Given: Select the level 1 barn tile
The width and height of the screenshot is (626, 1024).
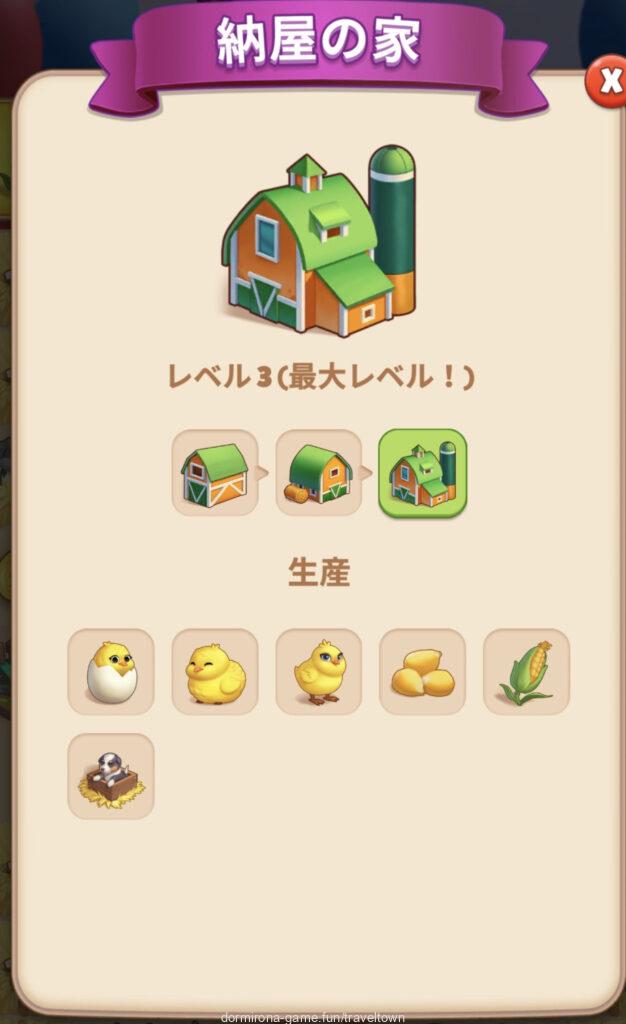Looking at the screenshot, I should pyautogui.click(x=215, y=473).
